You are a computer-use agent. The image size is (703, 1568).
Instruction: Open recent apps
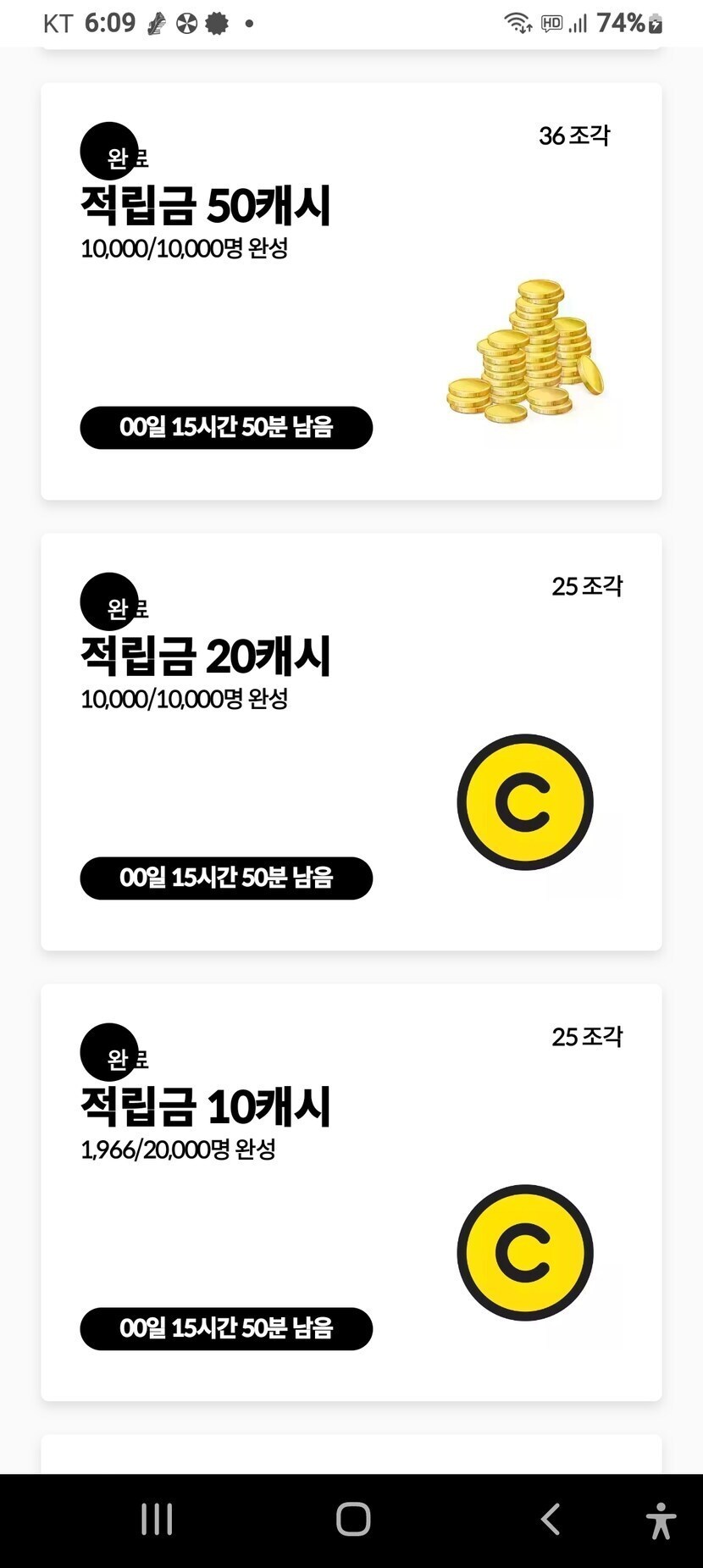coord(157,1519)
